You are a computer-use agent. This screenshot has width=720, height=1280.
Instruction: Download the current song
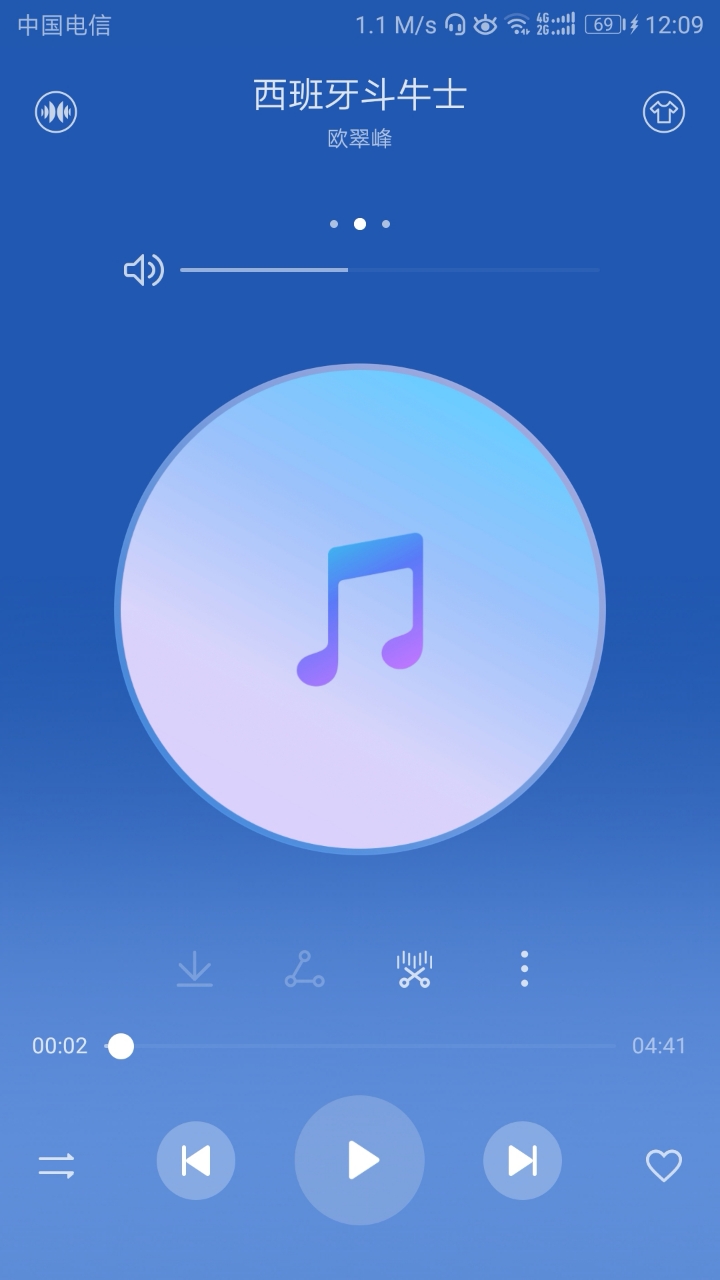pyautogui.click(x=195, y=969)
